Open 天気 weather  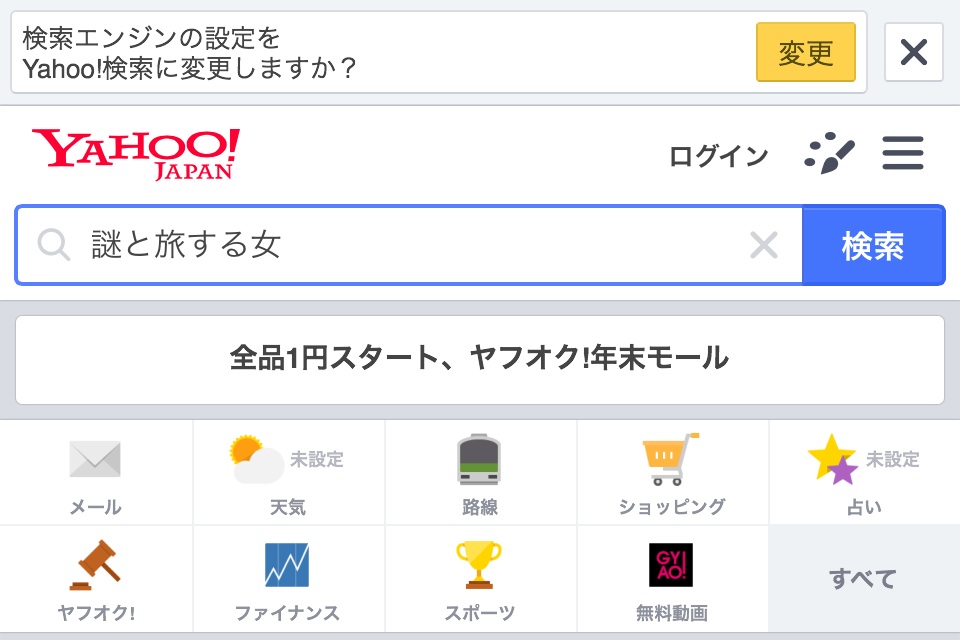288,474
